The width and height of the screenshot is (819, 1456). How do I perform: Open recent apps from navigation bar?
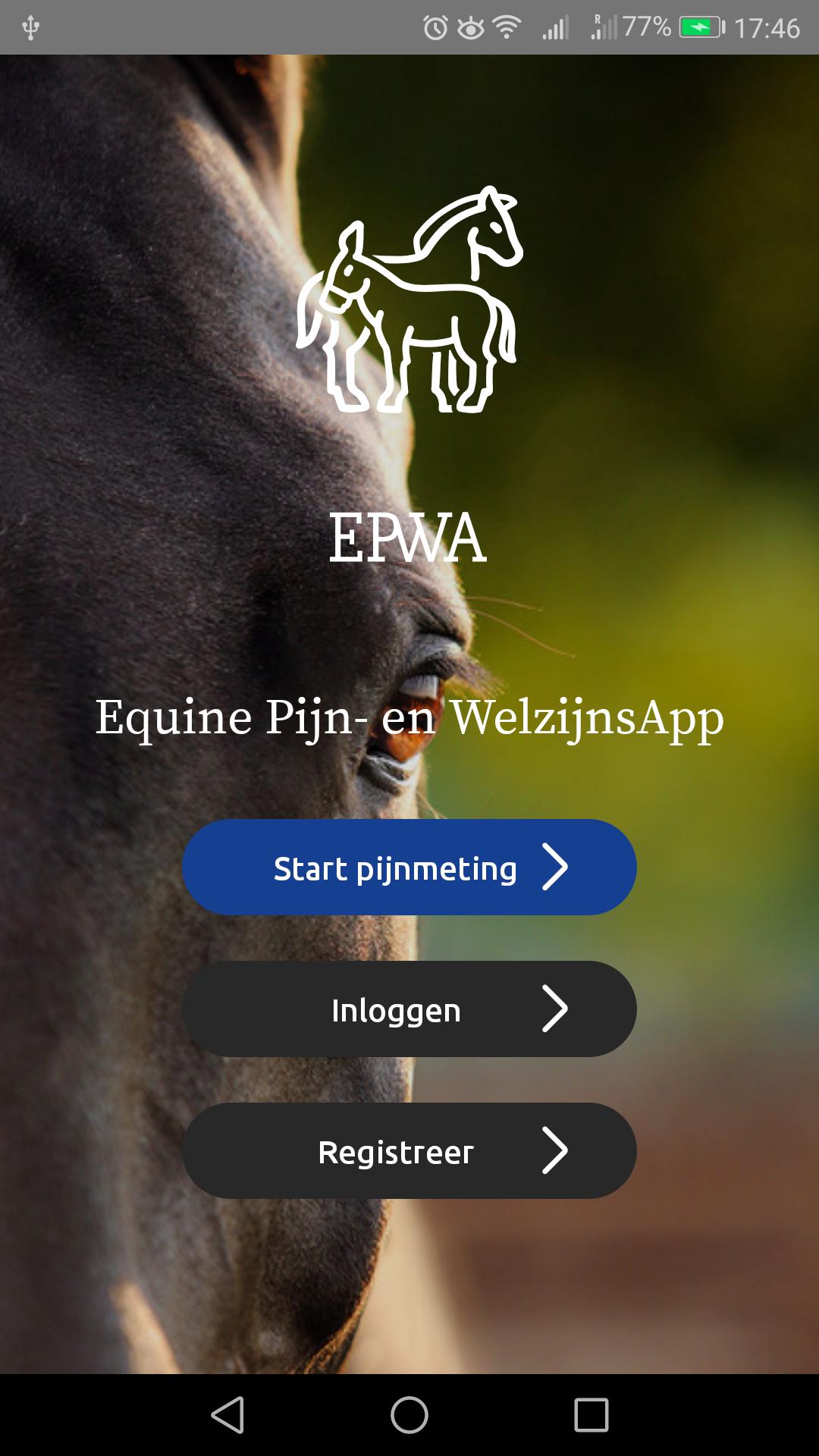[591, 1415]
